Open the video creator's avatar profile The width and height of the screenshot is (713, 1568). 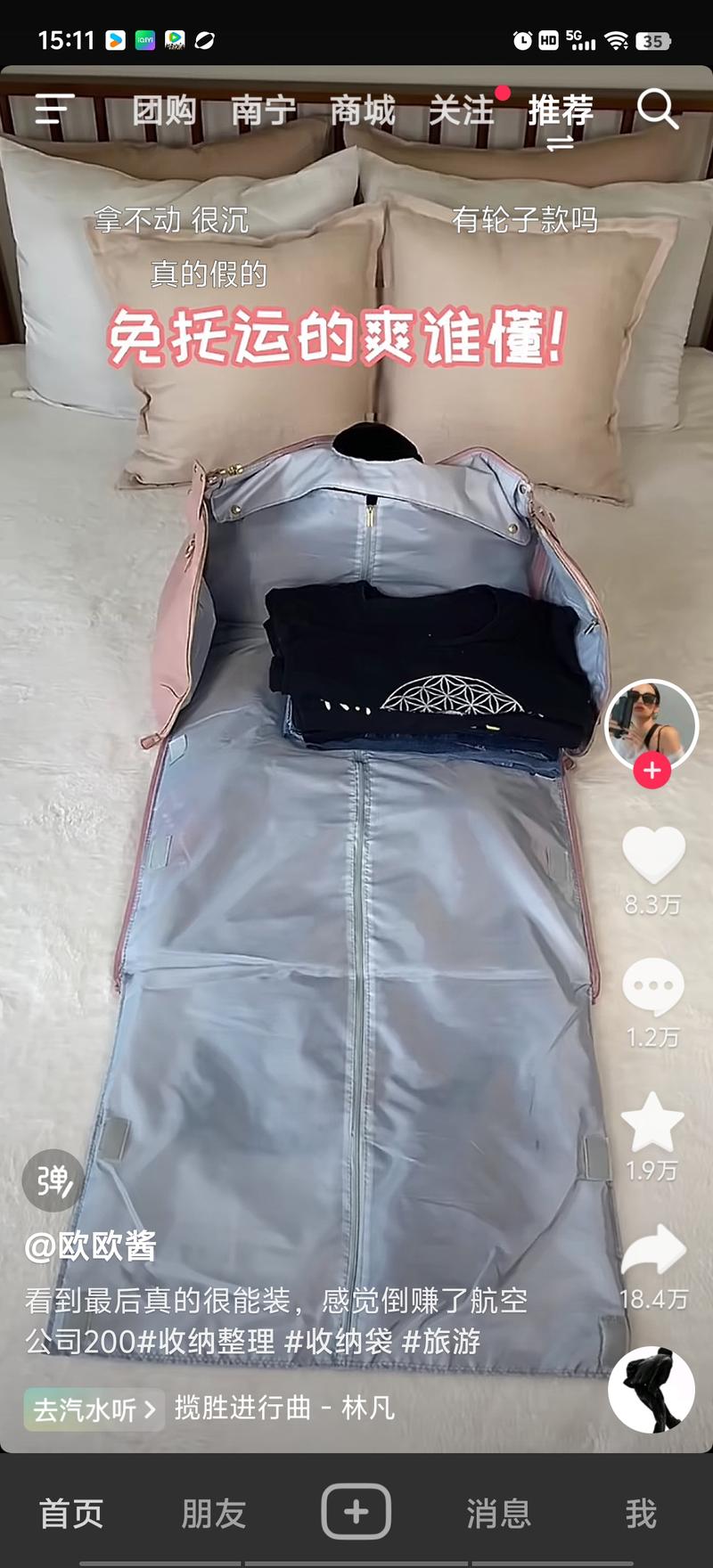tap(652, 723)
